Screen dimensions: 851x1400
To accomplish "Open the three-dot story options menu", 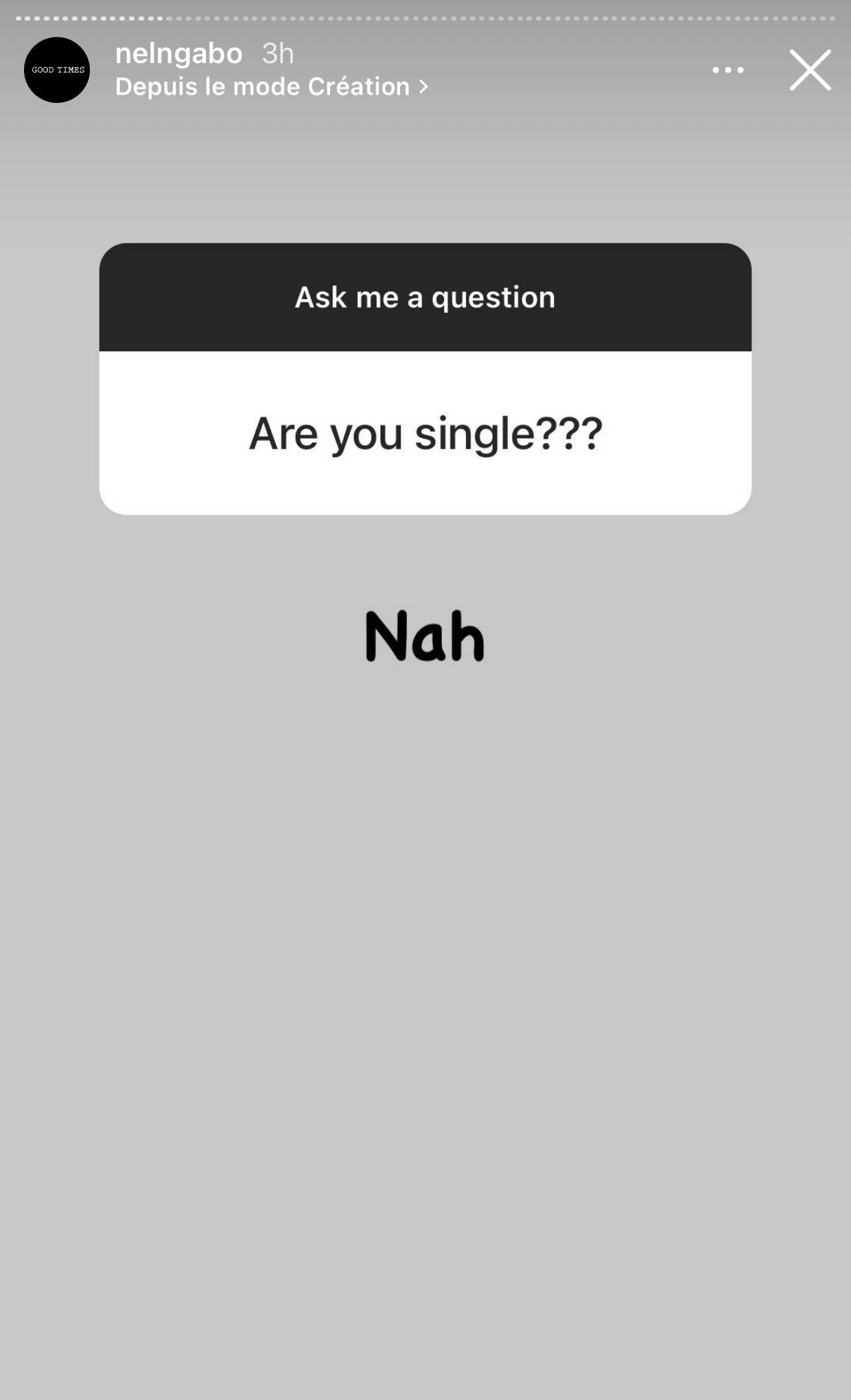I will [x=727, y=70].
